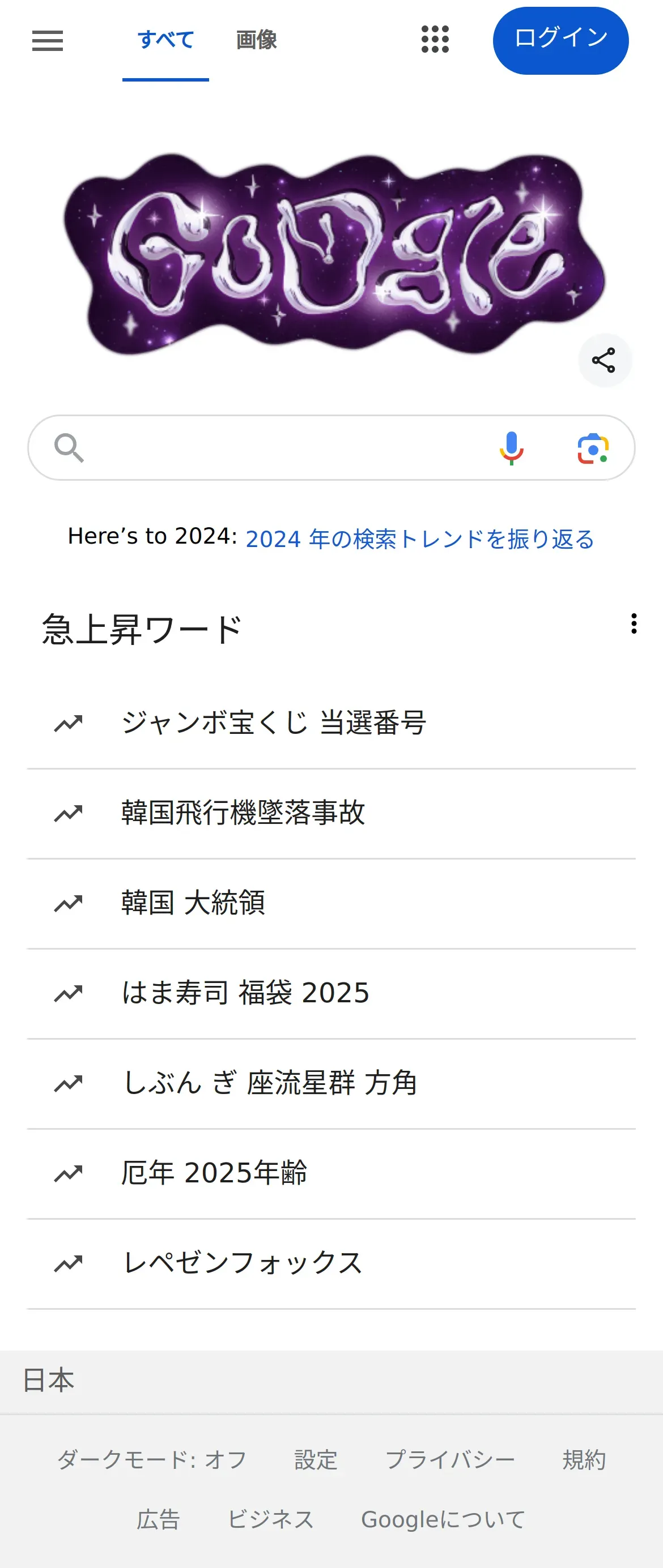
Task: Tap trending search はま寿司 福袋 2025
Action: pos(245,993)
